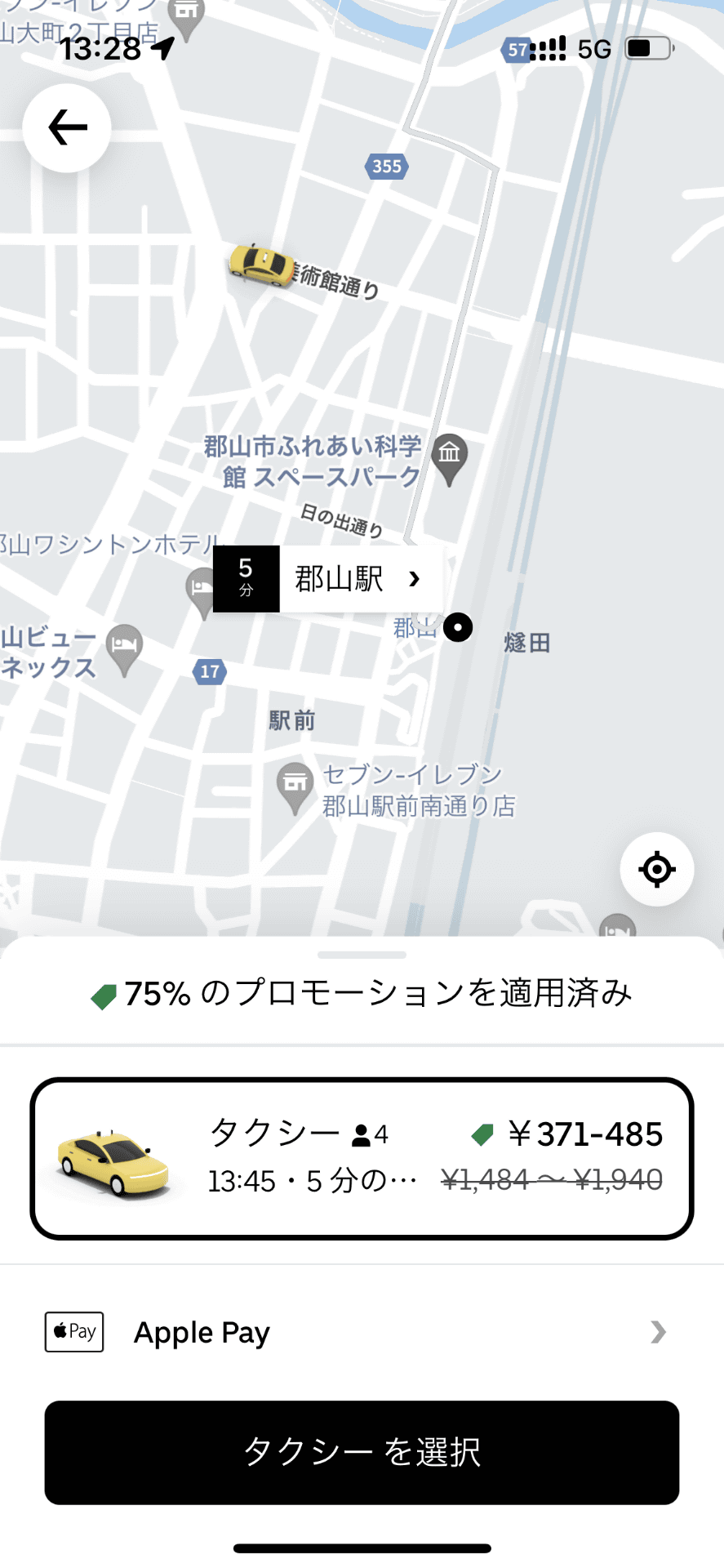Image resolution: width=724 pixels, height=1568 pixels.
Task: Tap the Apple Pay logo icon
Action: point(73,1332)
